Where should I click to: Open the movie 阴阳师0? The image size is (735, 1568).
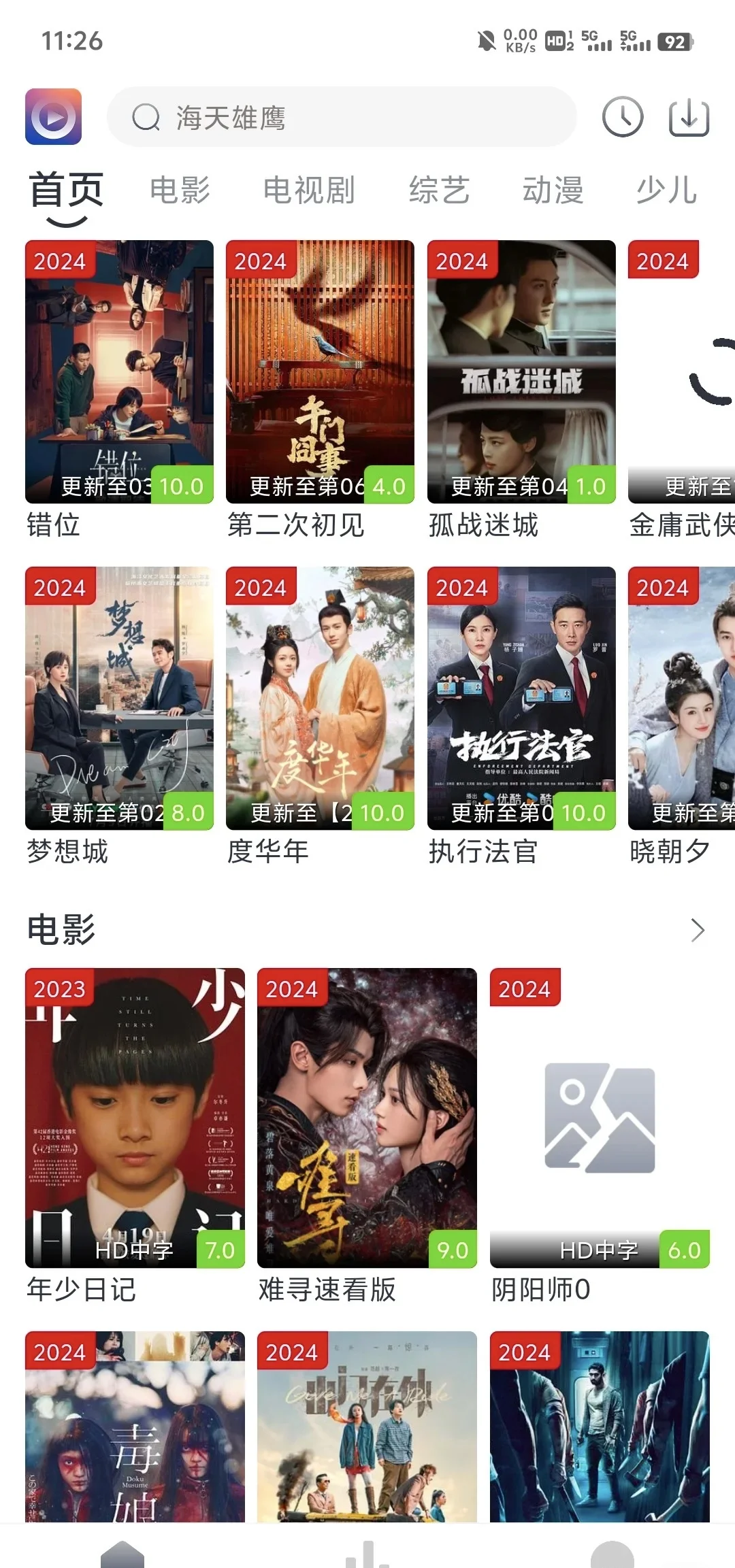pyautogui.click(x=600, y=1118)
